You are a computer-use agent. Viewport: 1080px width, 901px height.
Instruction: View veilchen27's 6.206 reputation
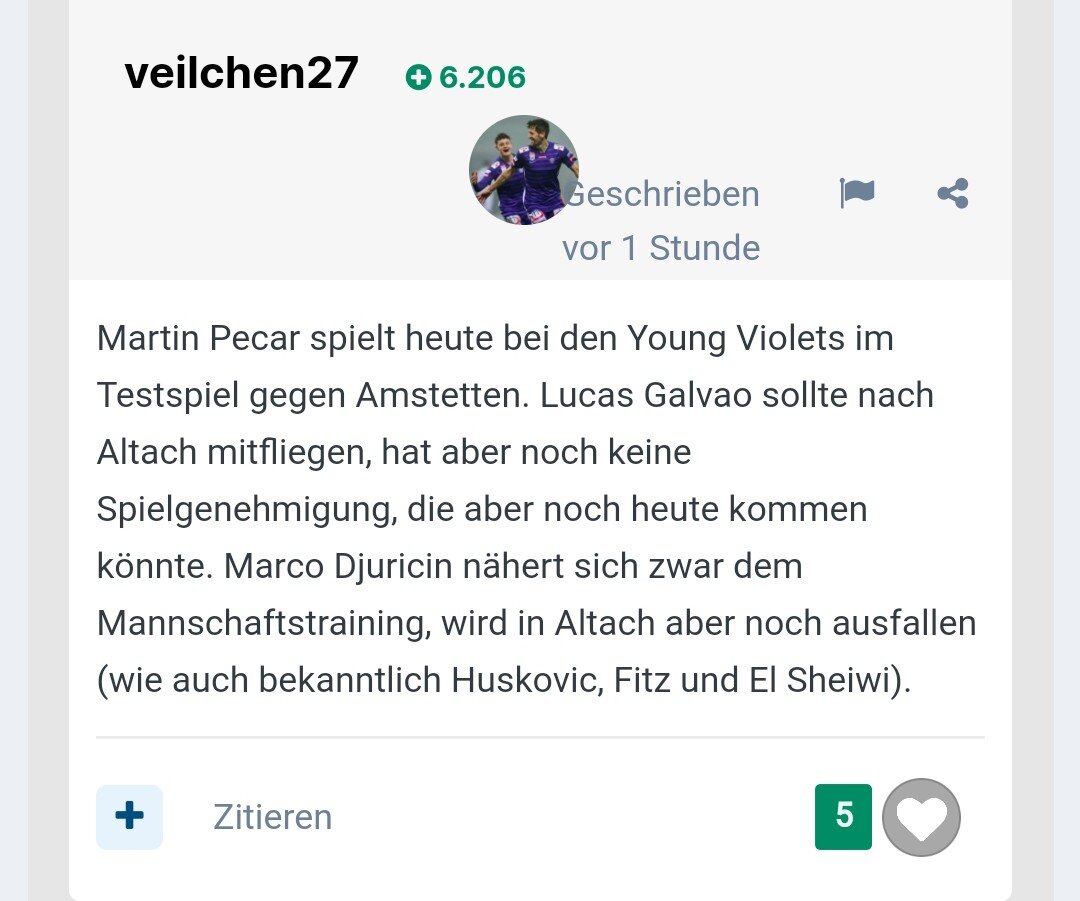point(466,77)
